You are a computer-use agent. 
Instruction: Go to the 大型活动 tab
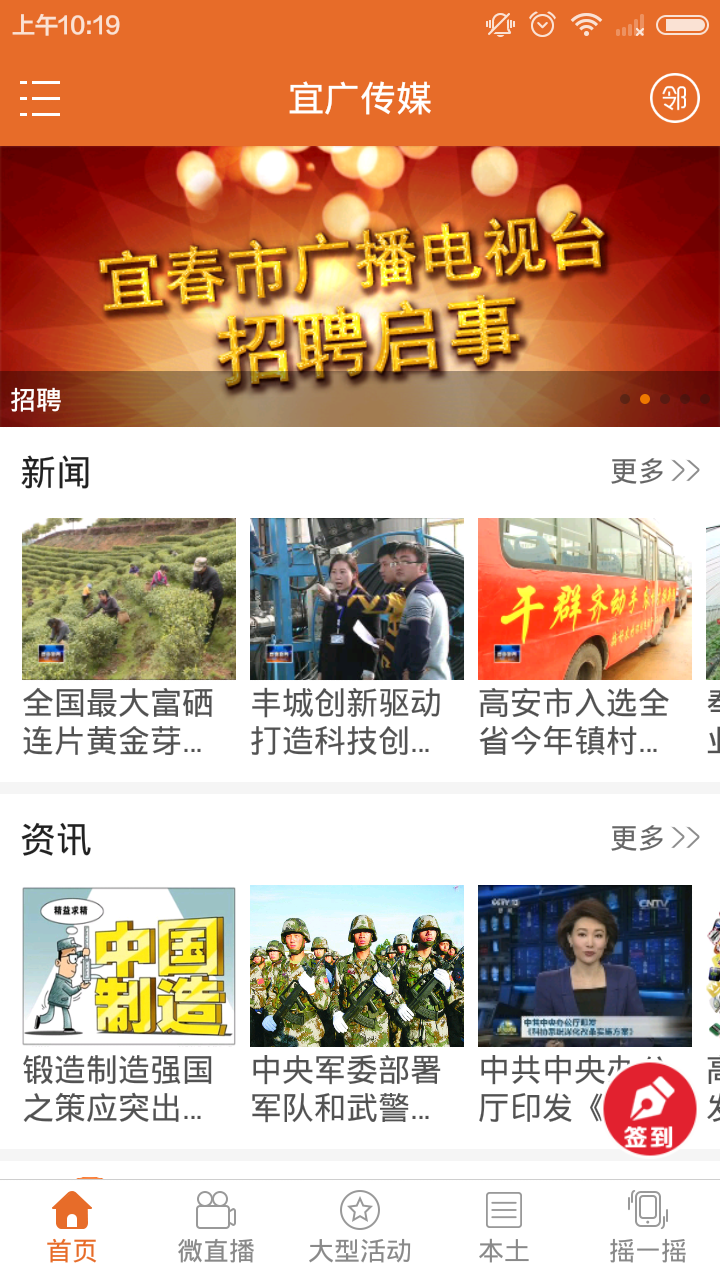pyautogui.click(x=360, y=1228)
